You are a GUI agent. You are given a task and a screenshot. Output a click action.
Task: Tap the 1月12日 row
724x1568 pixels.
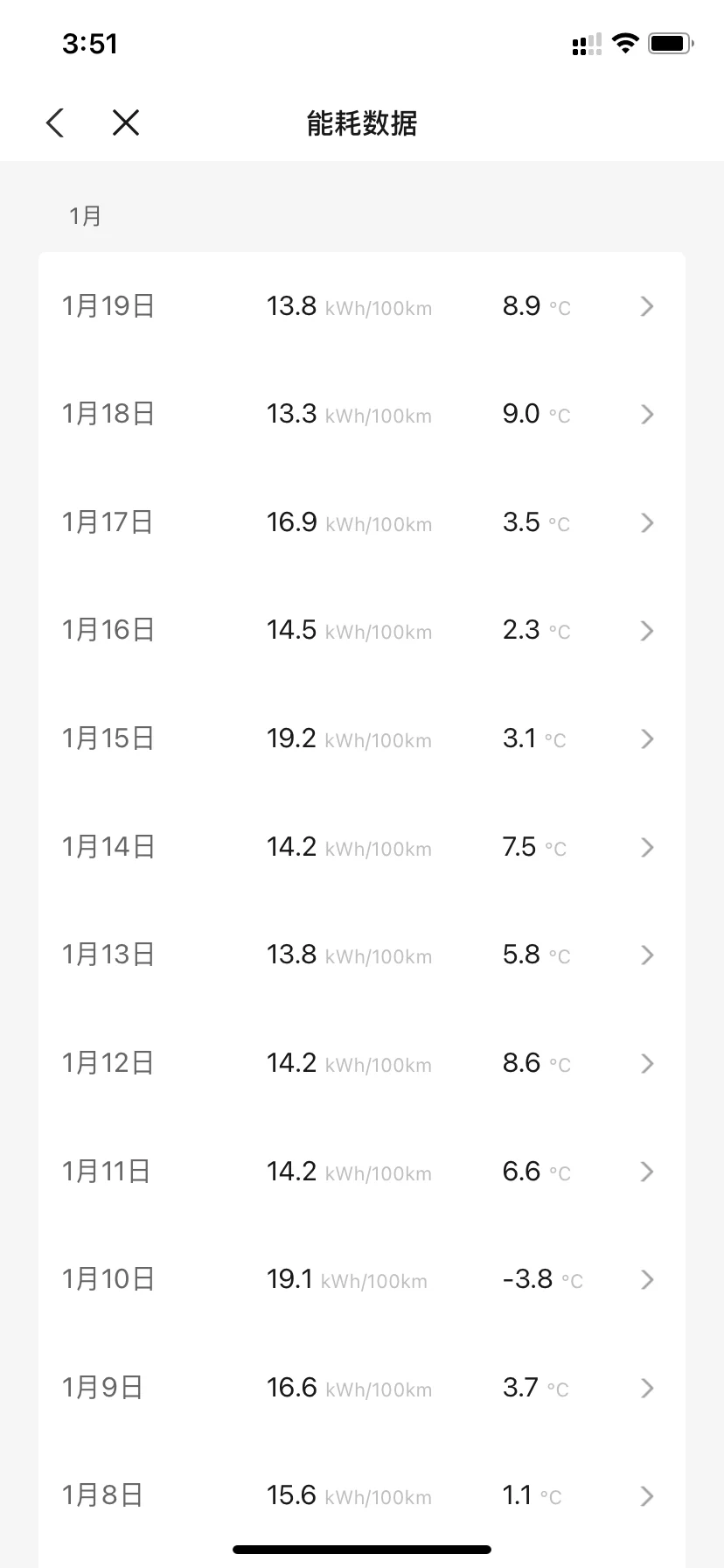[362, 1063]
